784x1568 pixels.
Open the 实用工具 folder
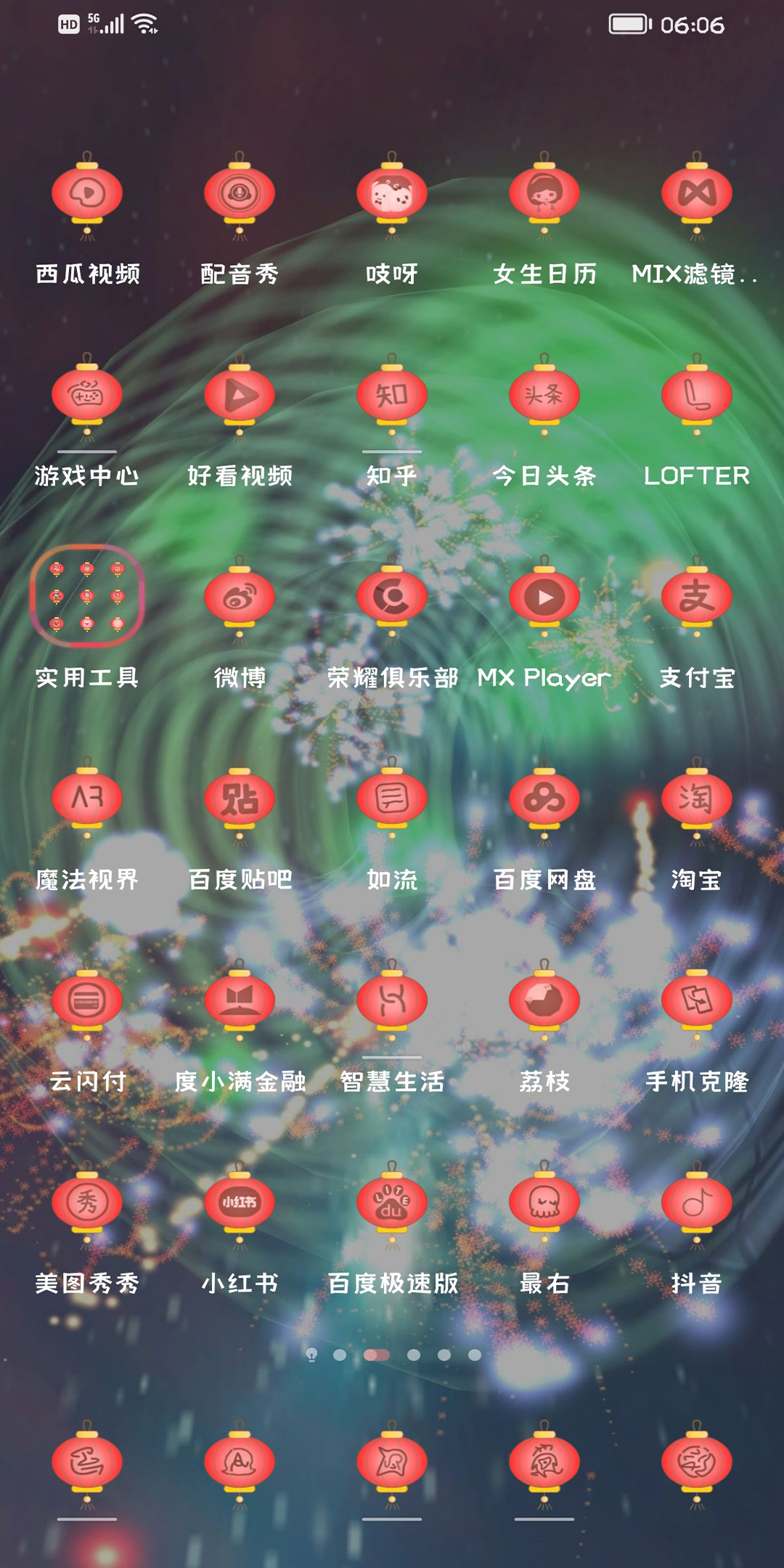tap(87, 597)
